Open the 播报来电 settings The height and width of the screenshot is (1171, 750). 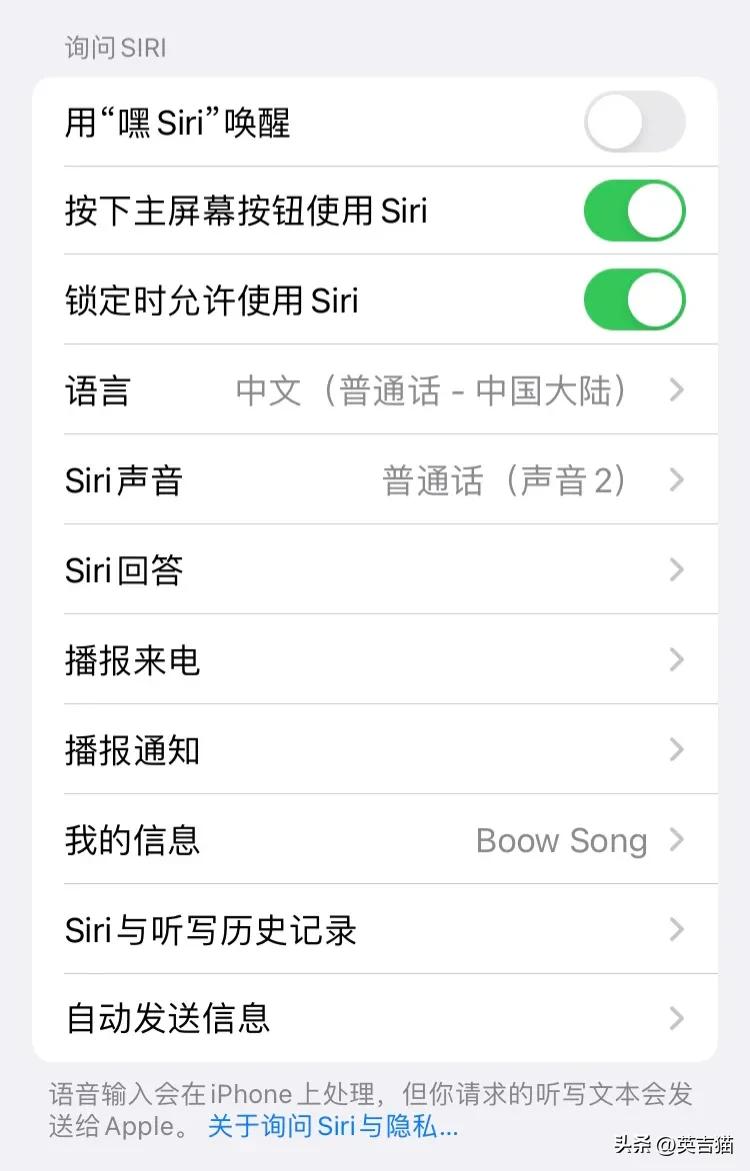tap(375, 660)
